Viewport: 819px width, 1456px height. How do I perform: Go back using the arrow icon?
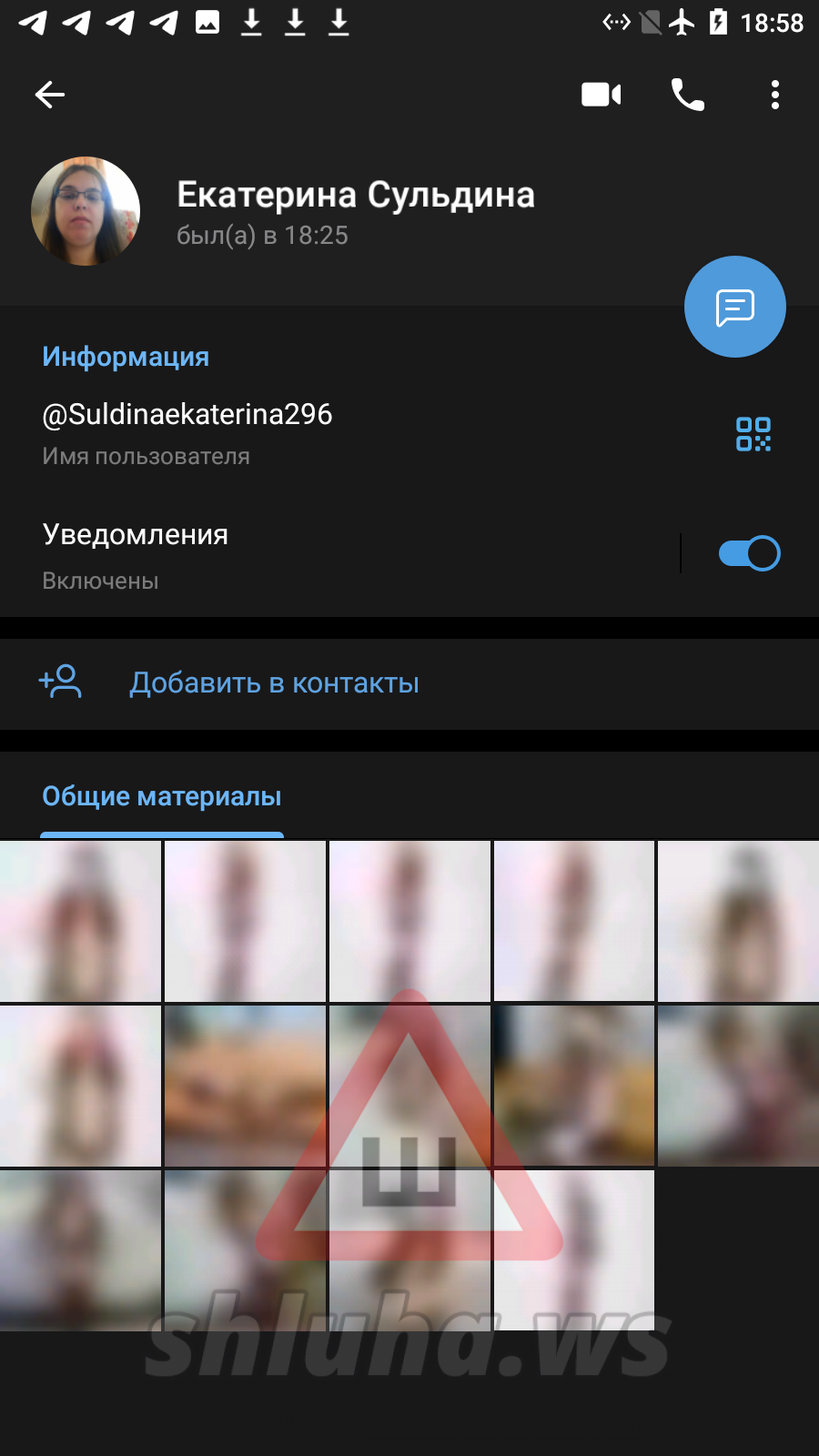pos(50,95)
